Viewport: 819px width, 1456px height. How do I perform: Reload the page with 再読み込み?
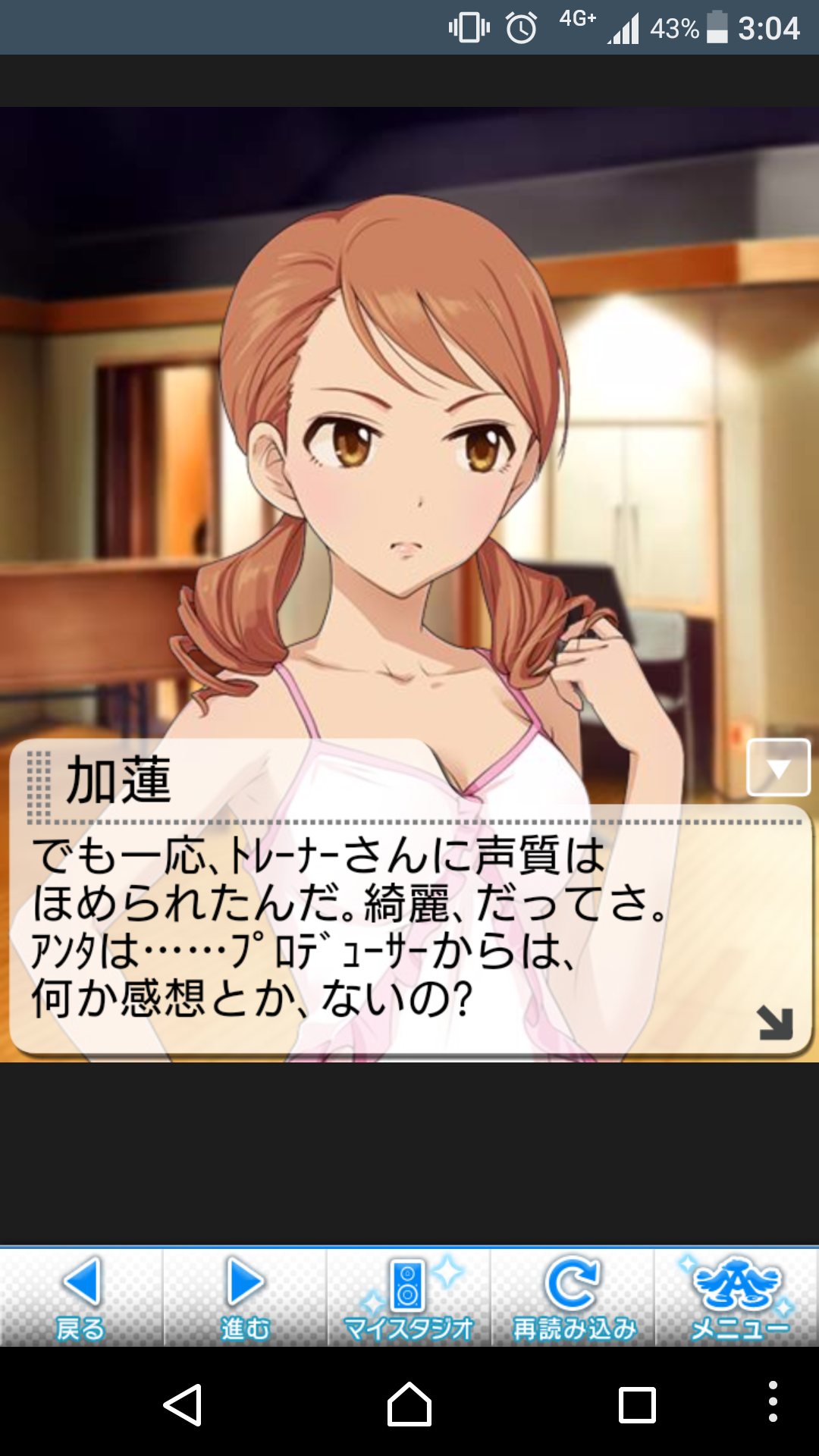pos(573,1298)
